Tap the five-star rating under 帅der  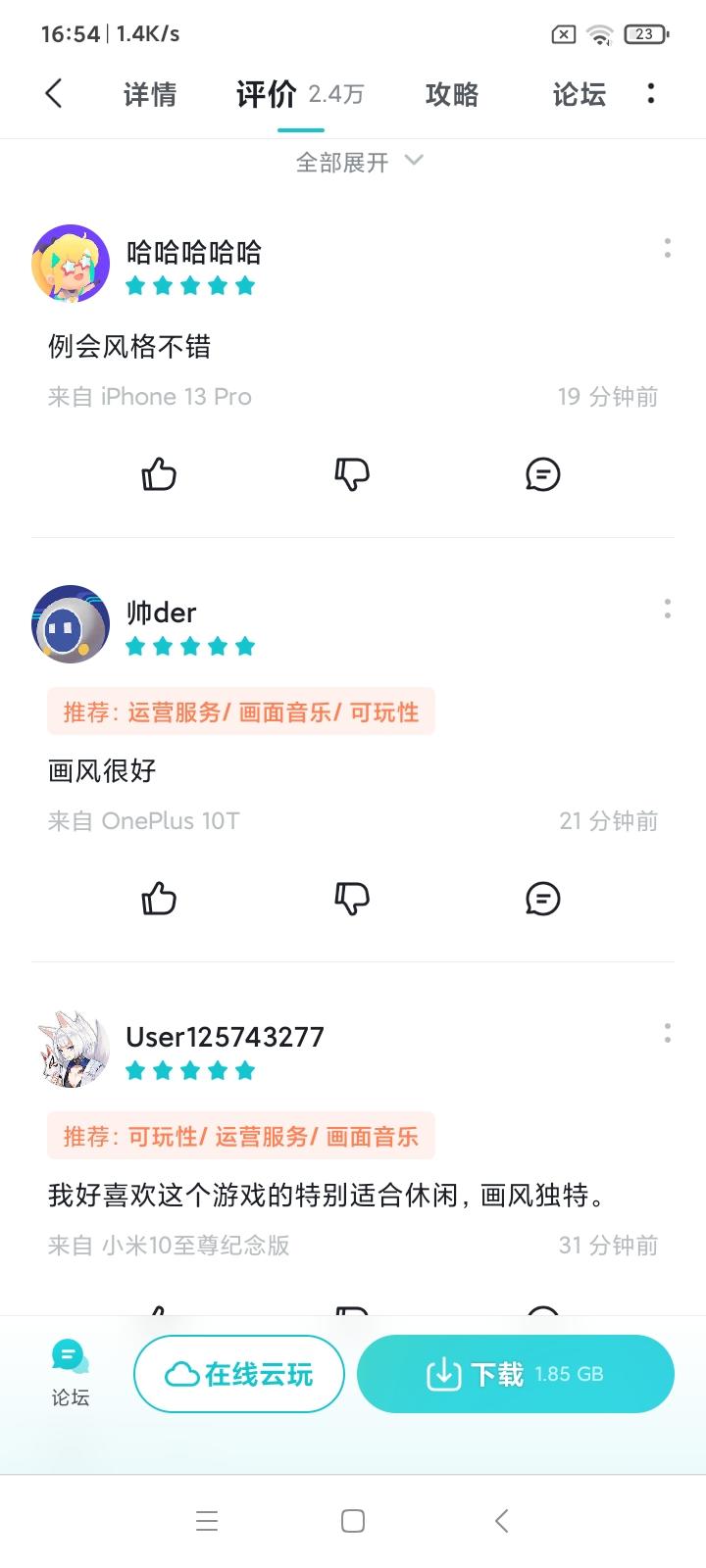(190, 645)
